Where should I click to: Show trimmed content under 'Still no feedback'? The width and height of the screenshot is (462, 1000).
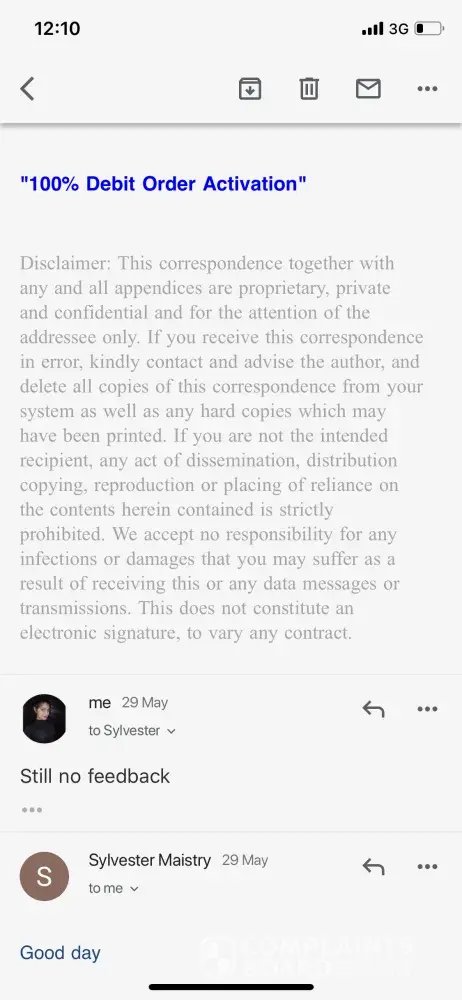coord(32,810)
